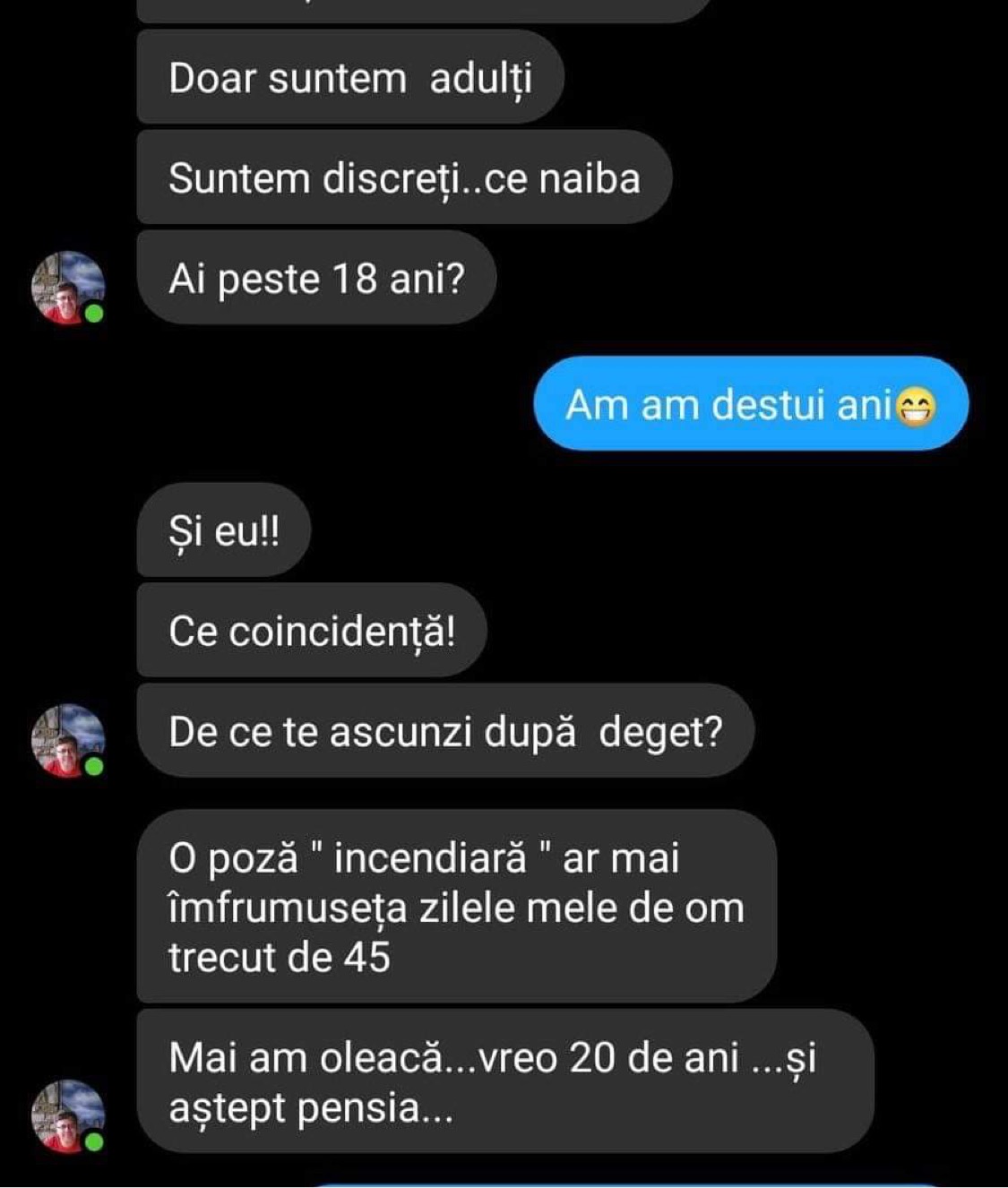View profile picture beside "aștept pensia" message
The width and height of the screenshot is (1008, 1188).
pos(67,1116)
